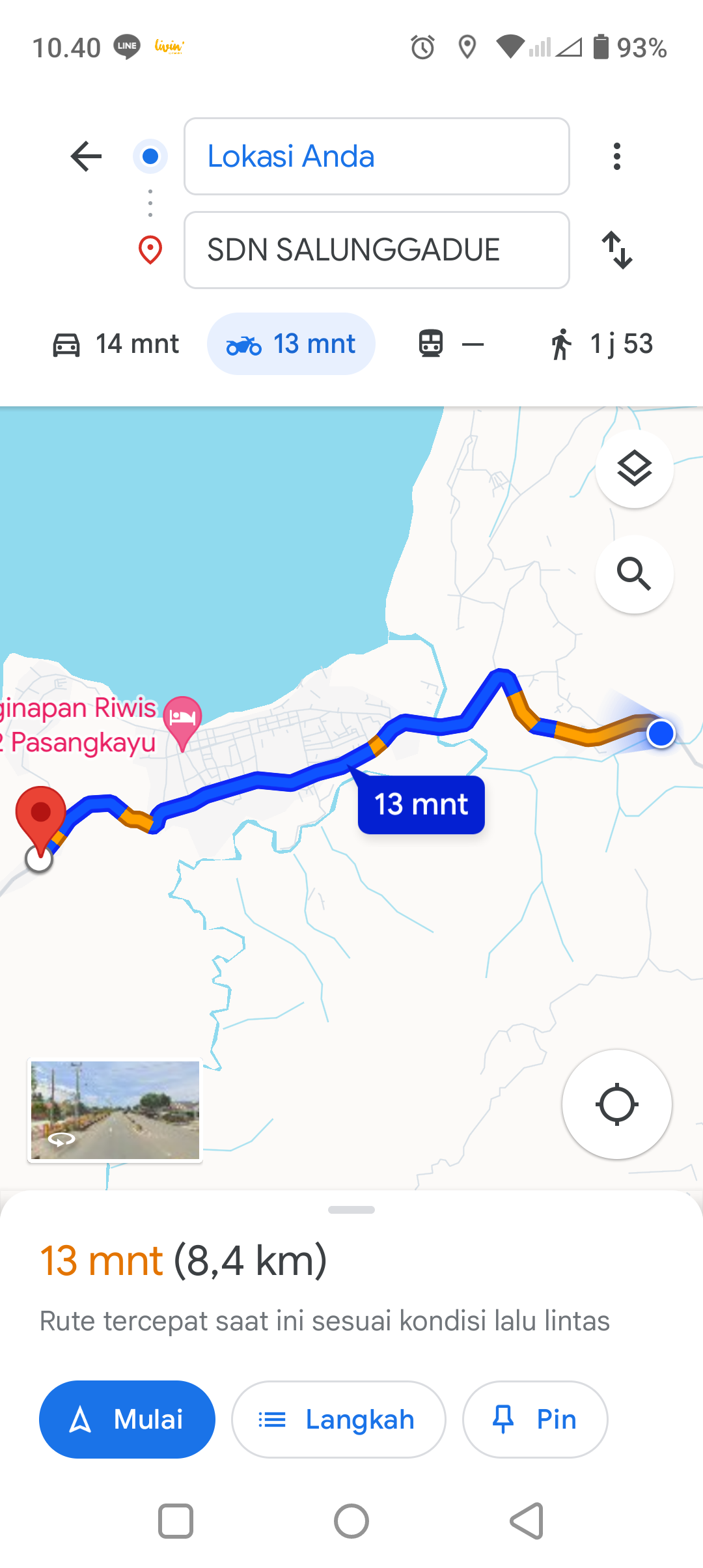
Task: Pin this route with the Pin button
Action: (535, 1420)
